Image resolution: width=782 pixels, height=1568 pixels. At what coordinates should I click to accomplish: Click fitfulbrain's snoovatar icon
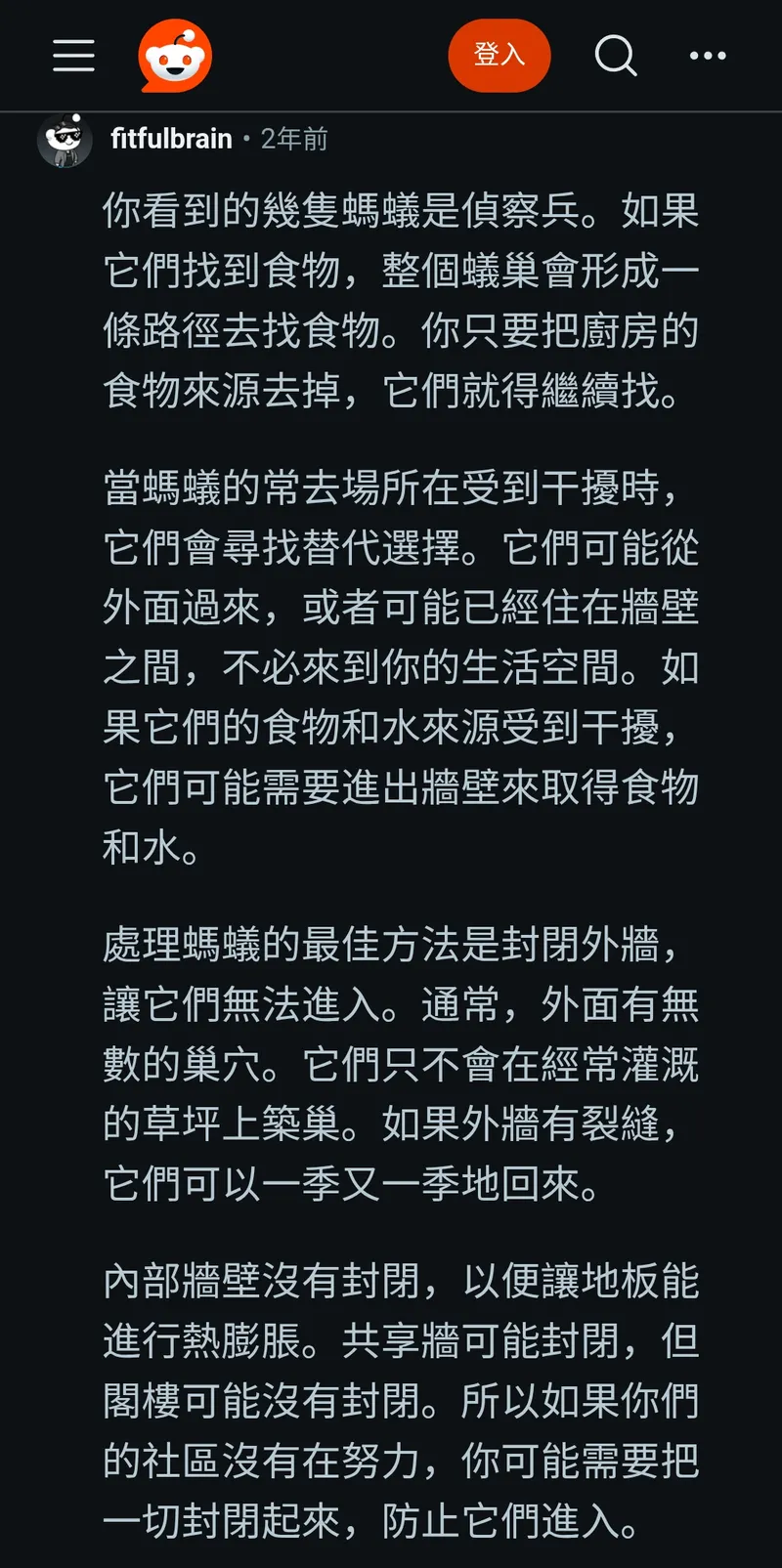click(x=64, y=139)
